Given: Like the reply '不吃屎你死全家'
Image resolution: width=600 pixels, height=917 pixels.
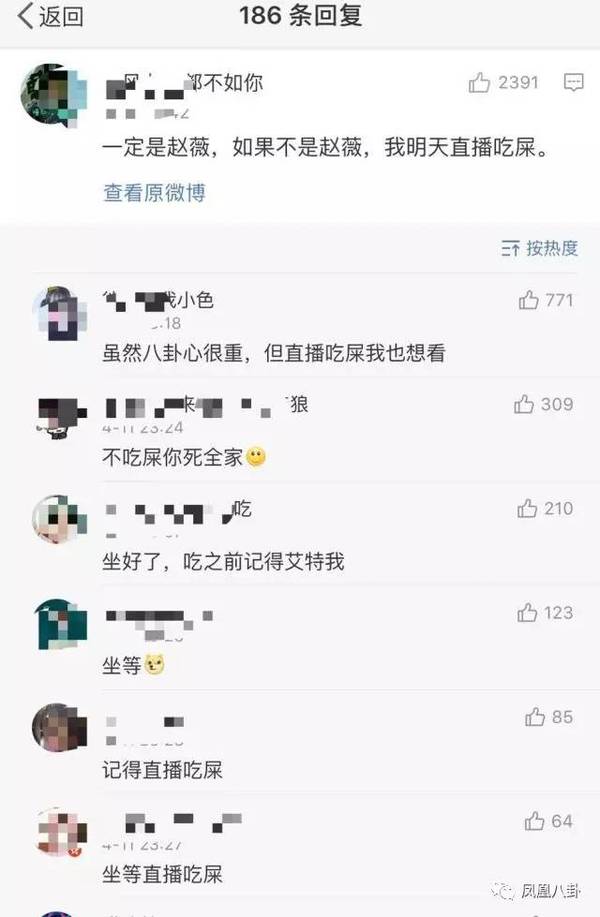Looking at the screenshot, I should point(525,404).
